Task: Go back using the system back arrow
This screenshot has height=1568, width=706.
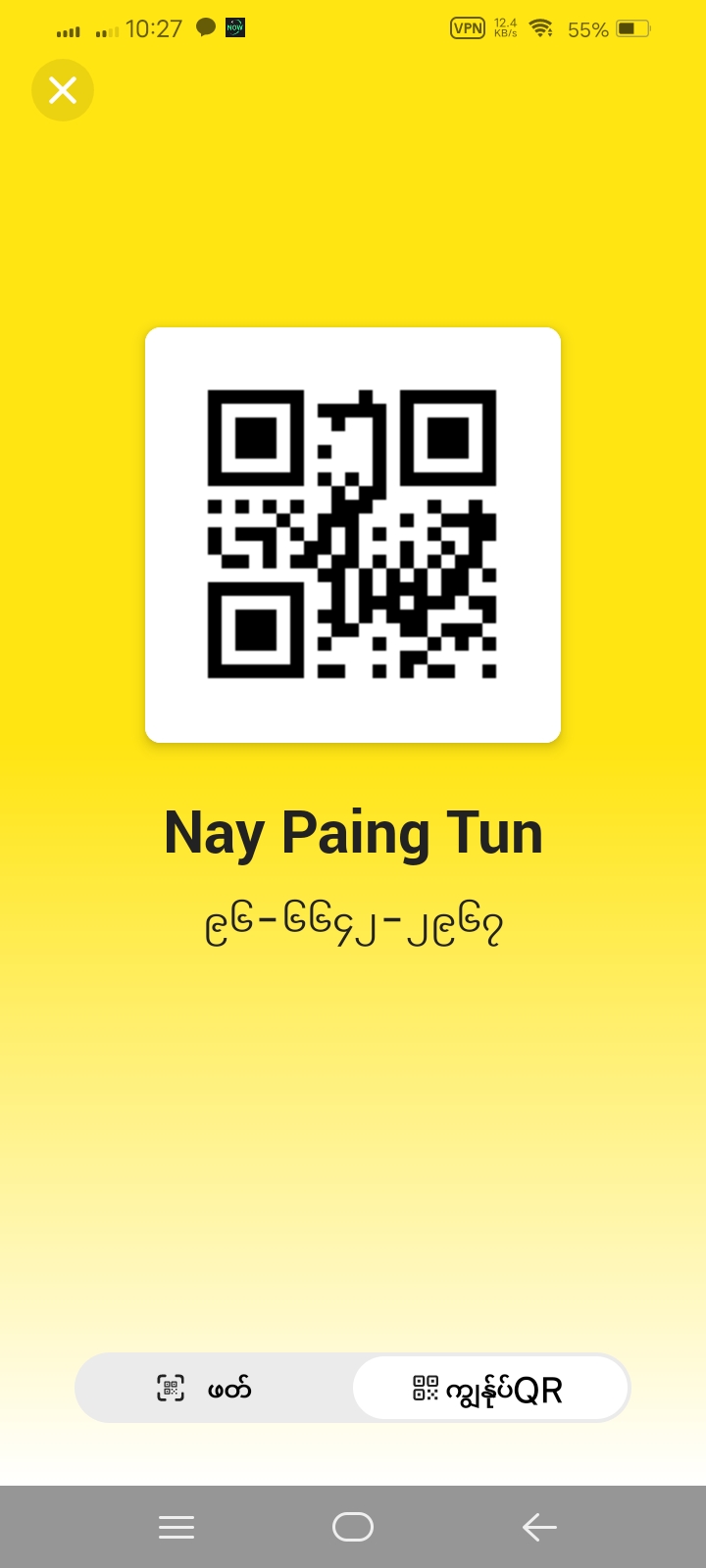Action: click(539, 1527)
